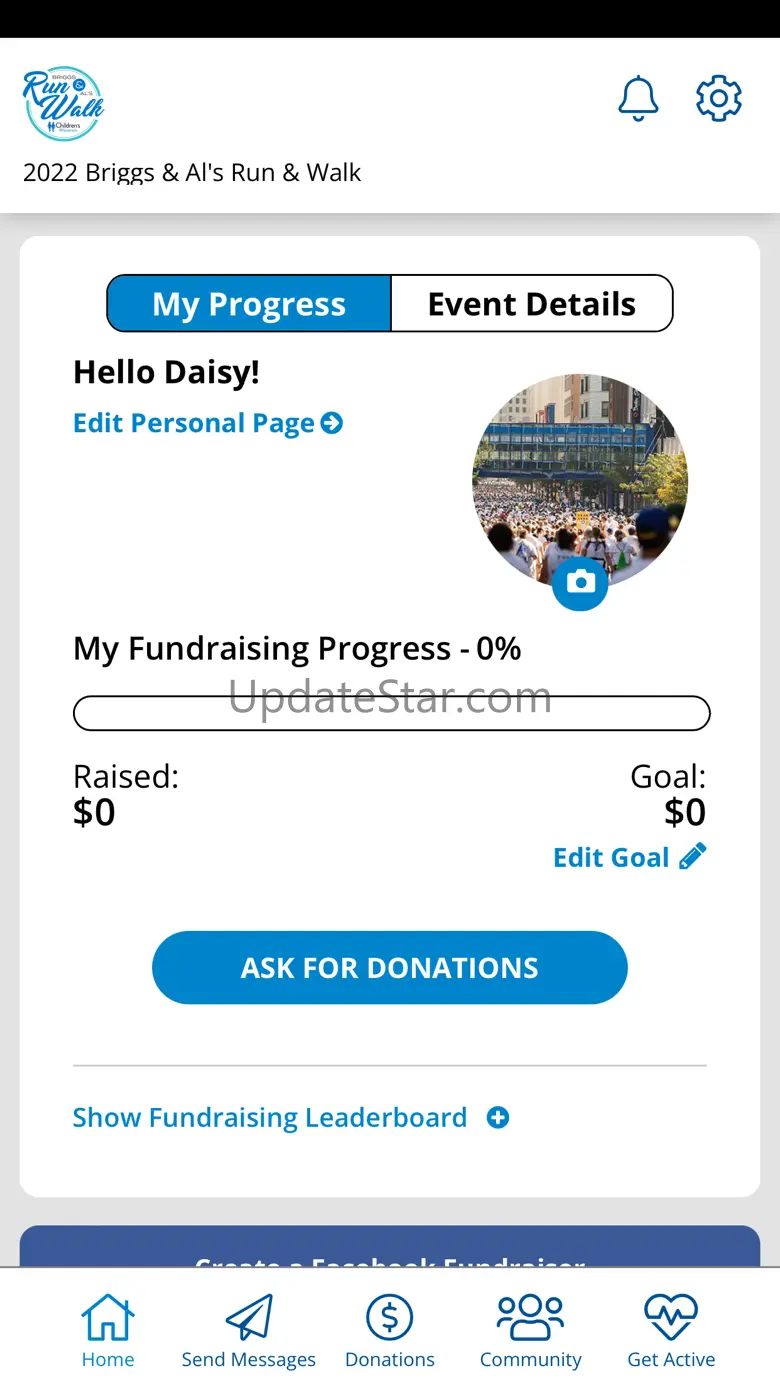Select the Donations tab
Screen dimensions: 780x1387
click(390, 1330)
